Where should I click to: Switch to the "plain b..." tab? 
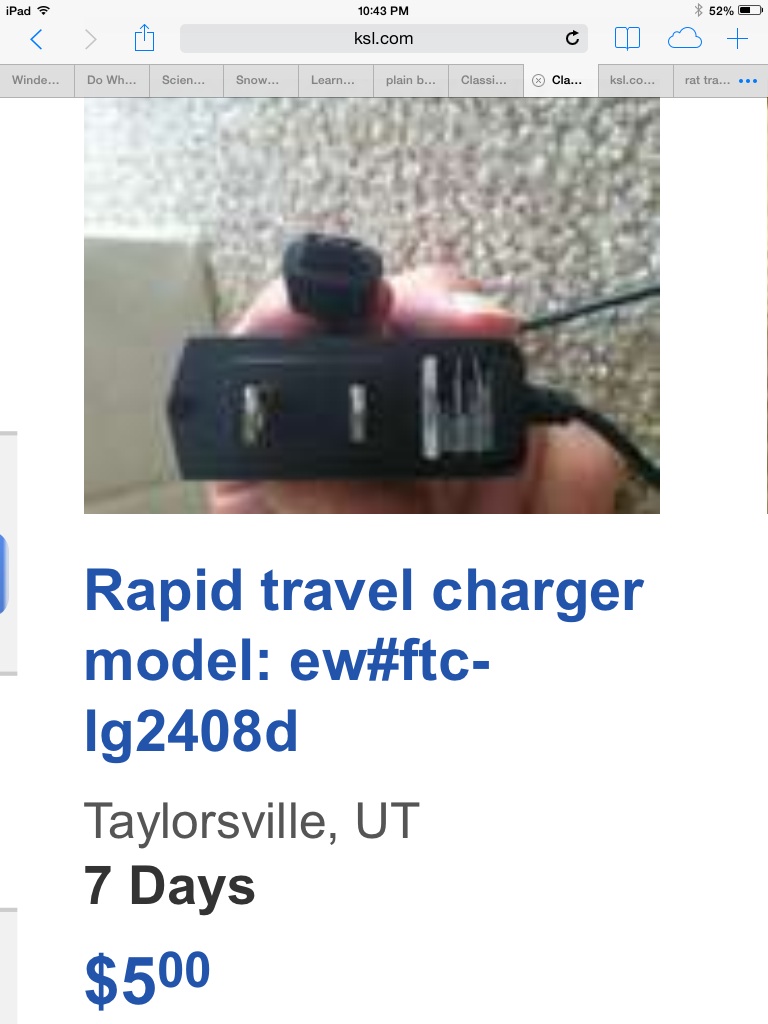point(410,80)
